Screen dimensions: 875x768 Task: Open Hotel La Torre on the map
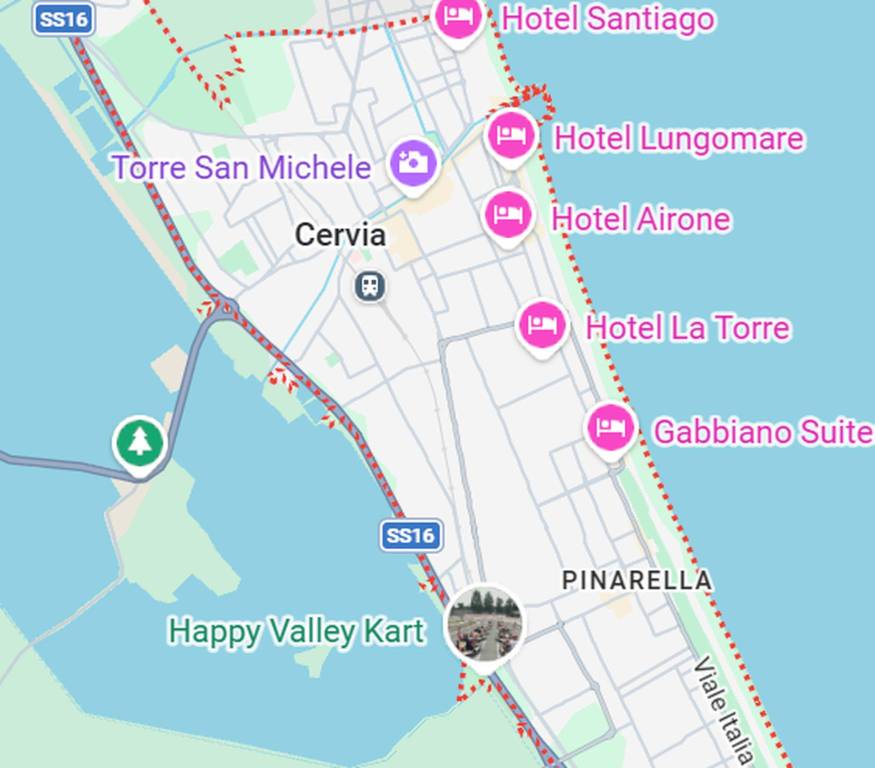pyautogui.click(x=542, y=325)
